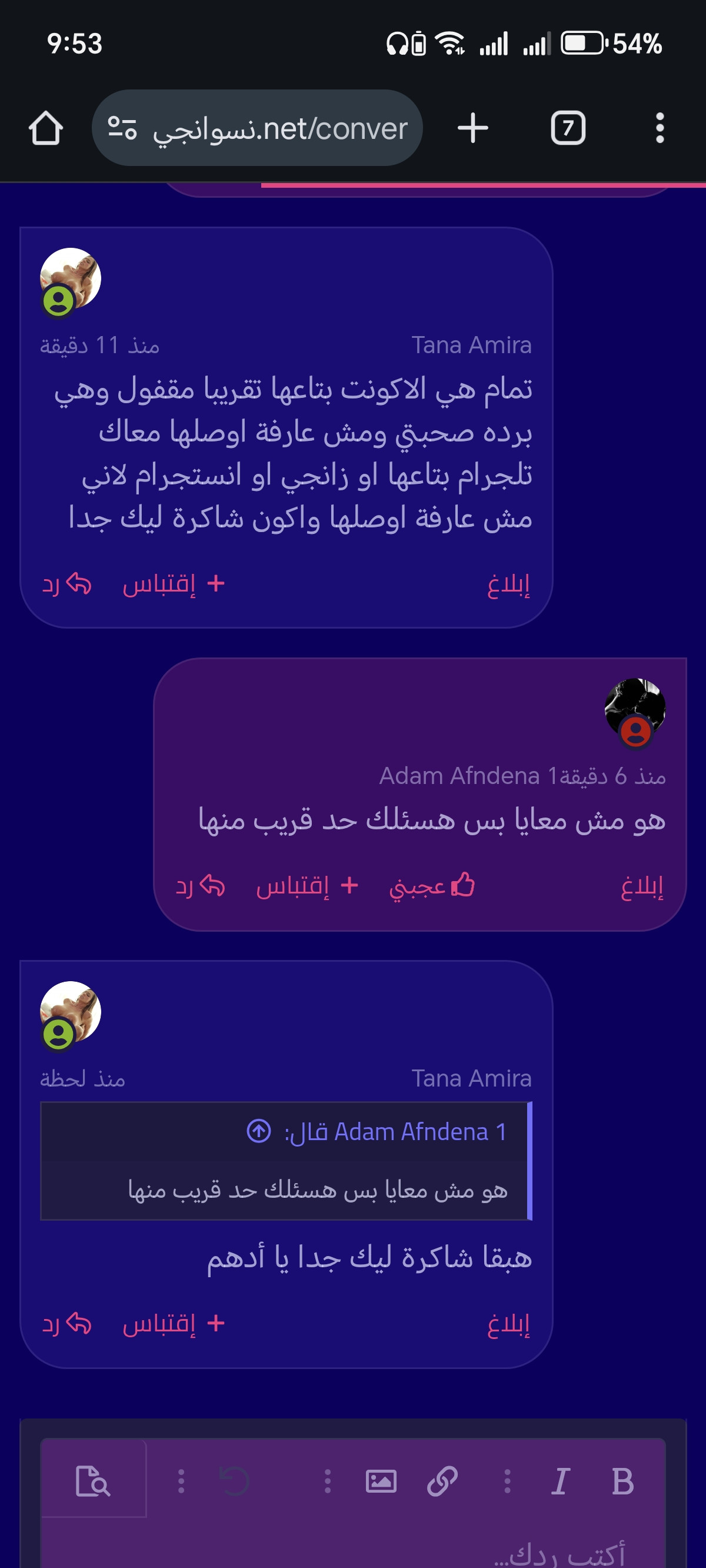Insert an image in the reply editor
This screenshot has height=1568, width=706.
point(381,1481)
